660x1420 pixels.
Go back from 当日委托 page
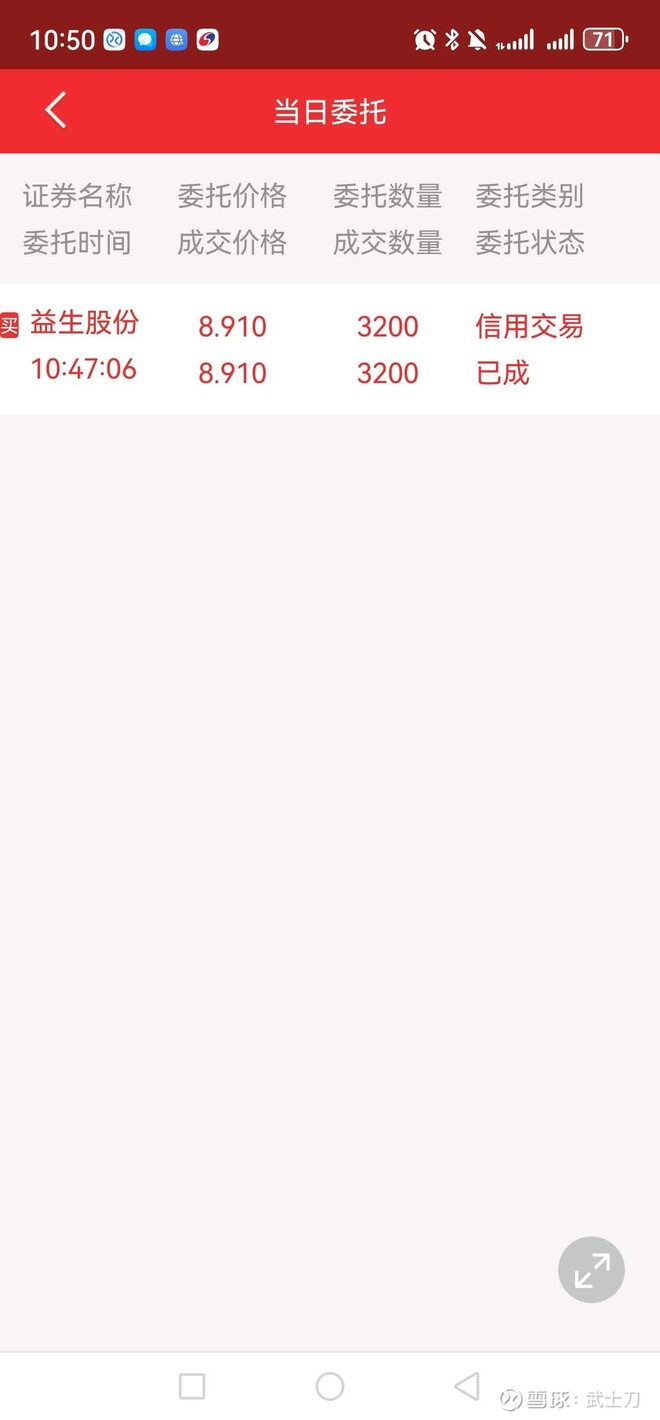[x=56, y=111]
